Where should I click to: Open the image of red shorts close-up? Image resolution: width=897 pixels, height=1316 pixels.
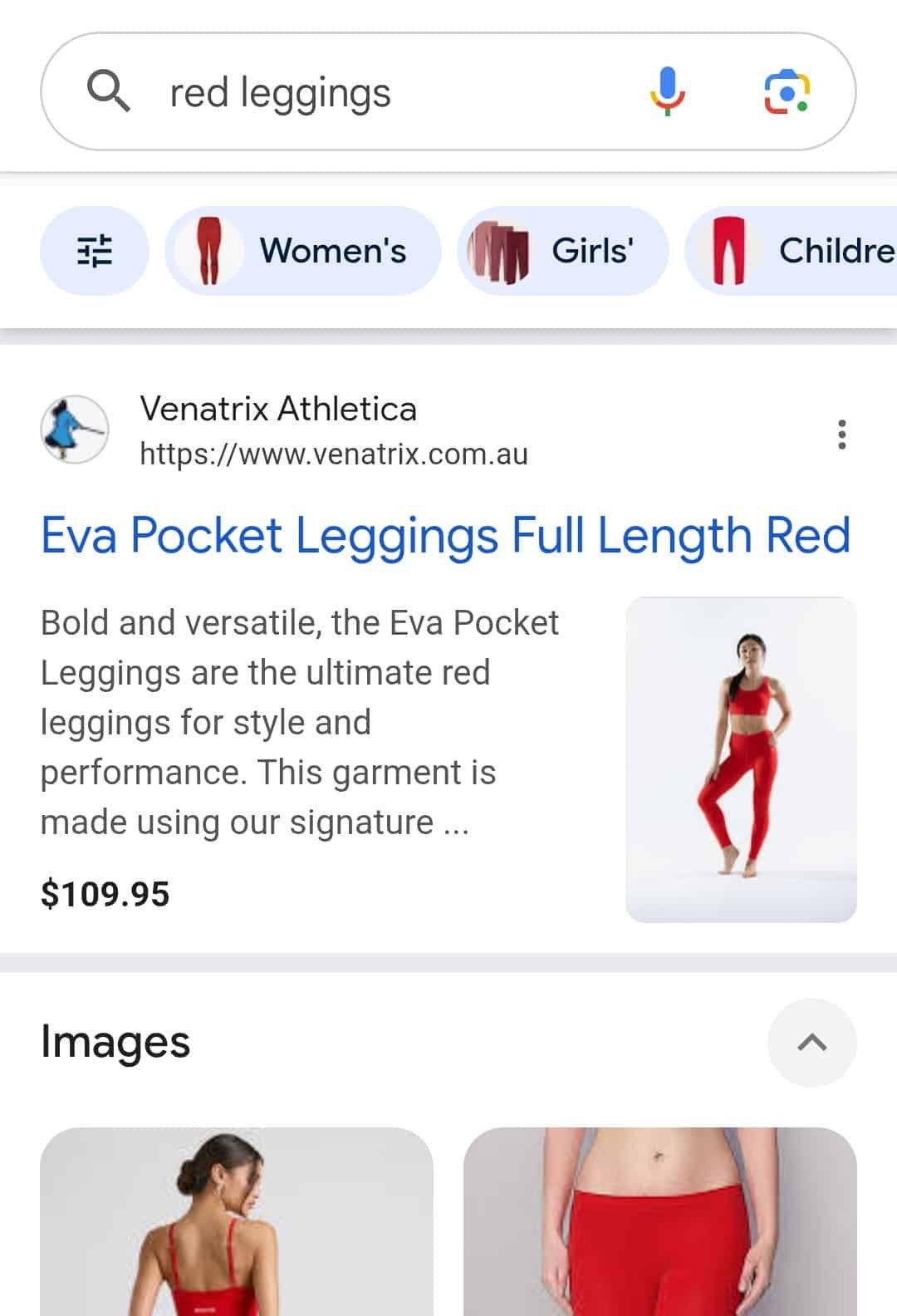(x=659, y=1221)
